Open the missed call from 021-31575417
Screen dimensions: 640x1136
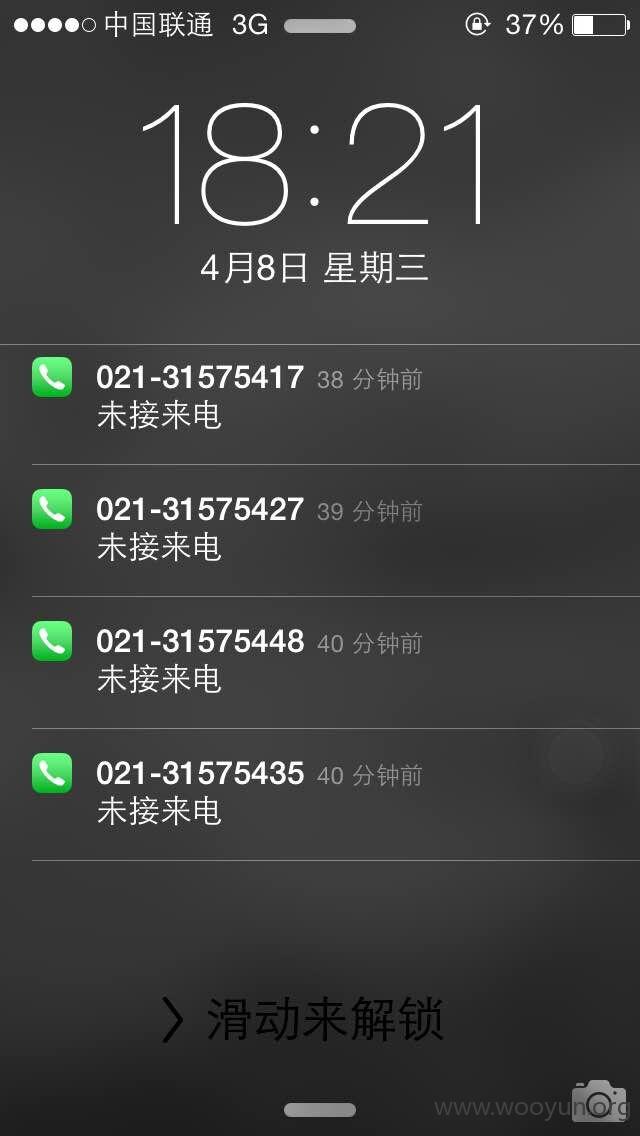(x=320, y=404)
